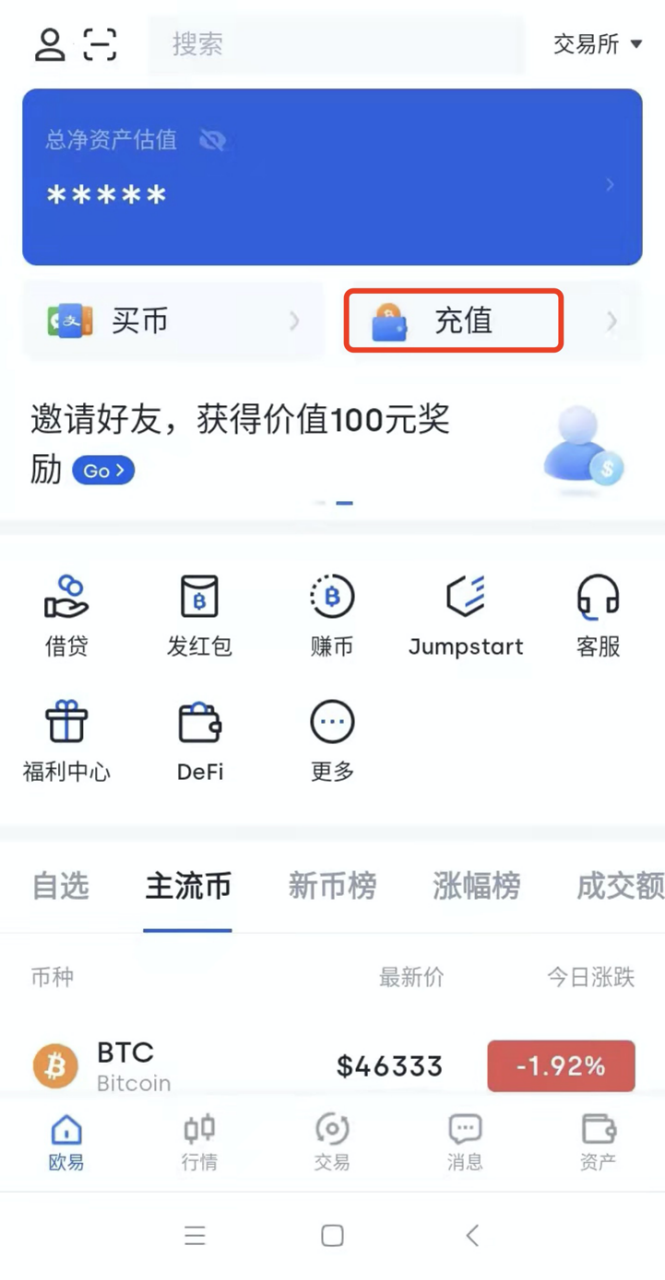This screenshot has width=665, height=1280.
Task: Open 借贷 loans
Action: point(66,616)
